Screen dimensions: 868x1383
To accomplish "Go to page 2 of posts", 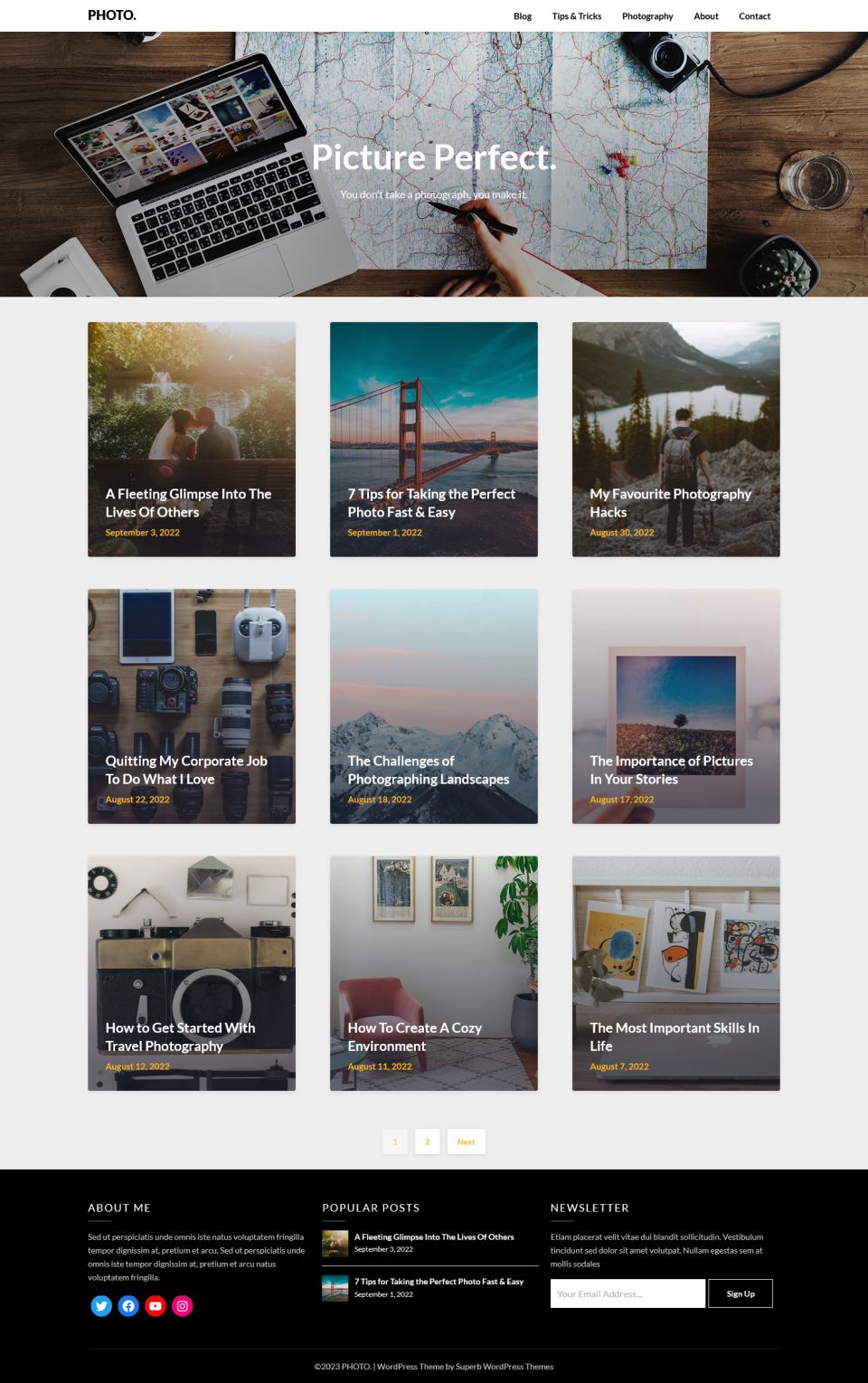I will point(428,1141).
